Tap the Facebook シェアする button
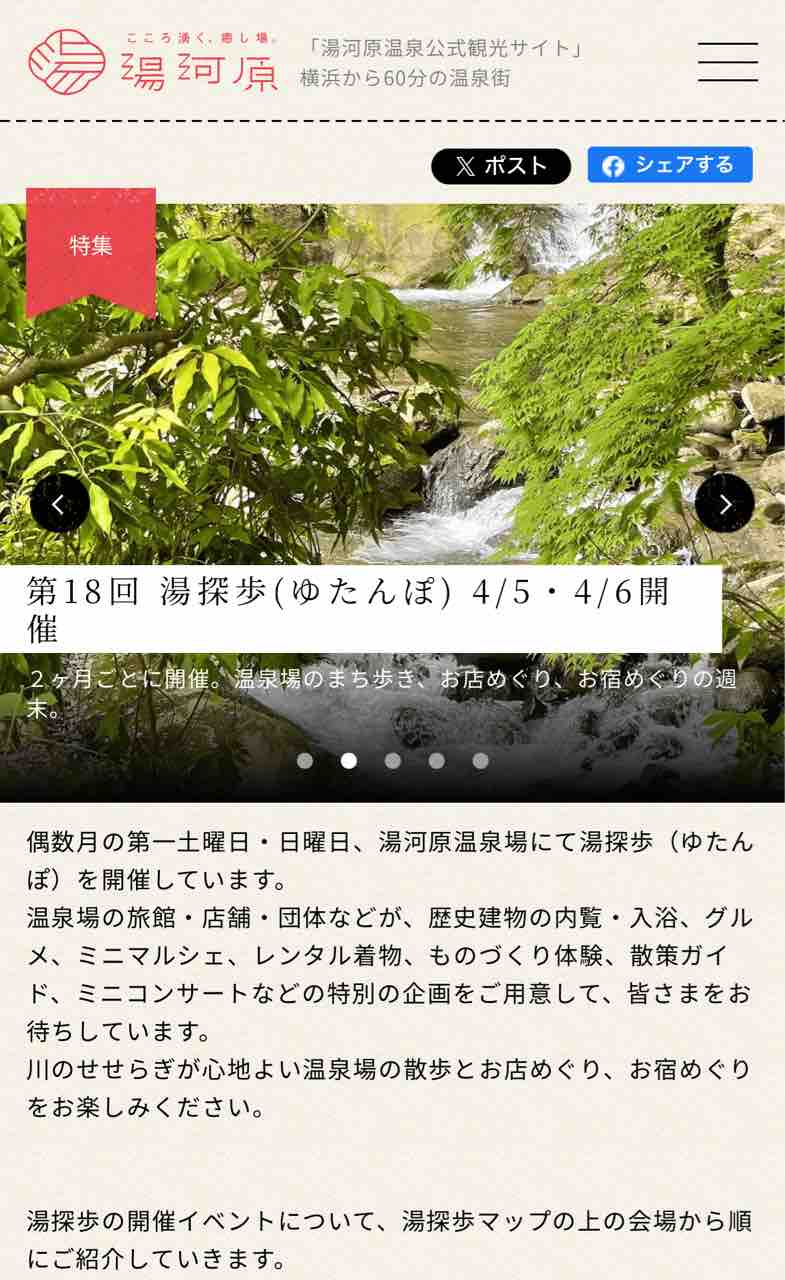This screenshot has height=1280, width=785. [x=669, y=165]
